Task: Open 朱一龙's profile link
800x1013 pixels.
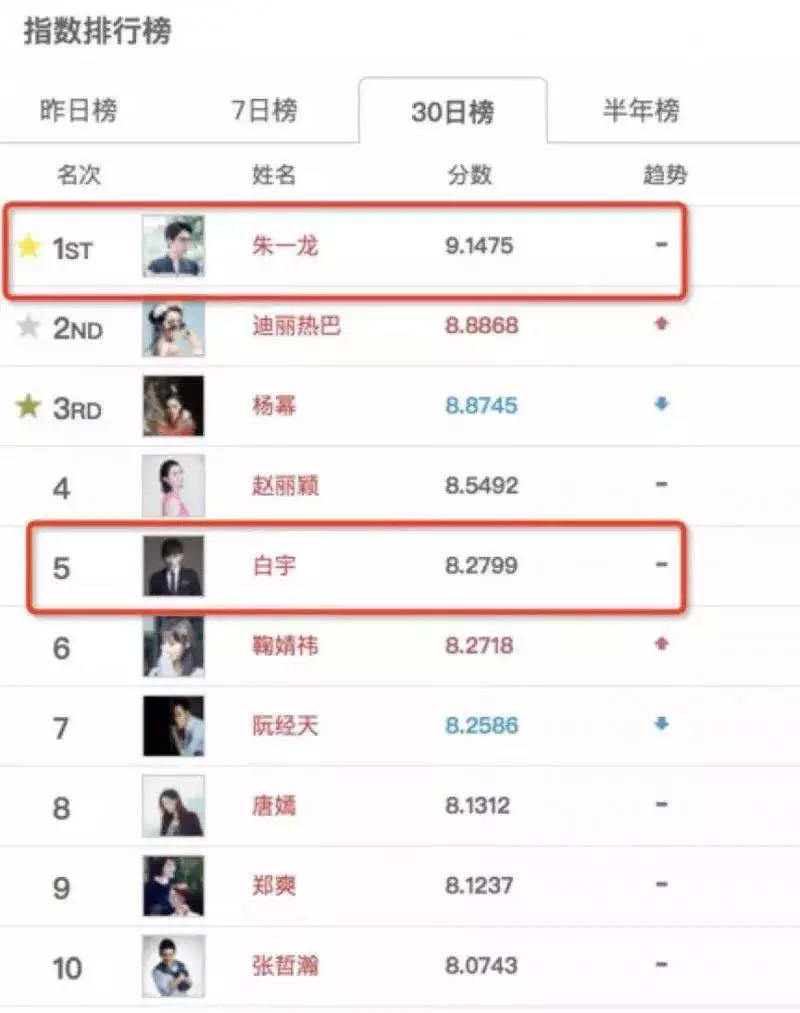Action: pyautogui.click(x=285, y=245)
